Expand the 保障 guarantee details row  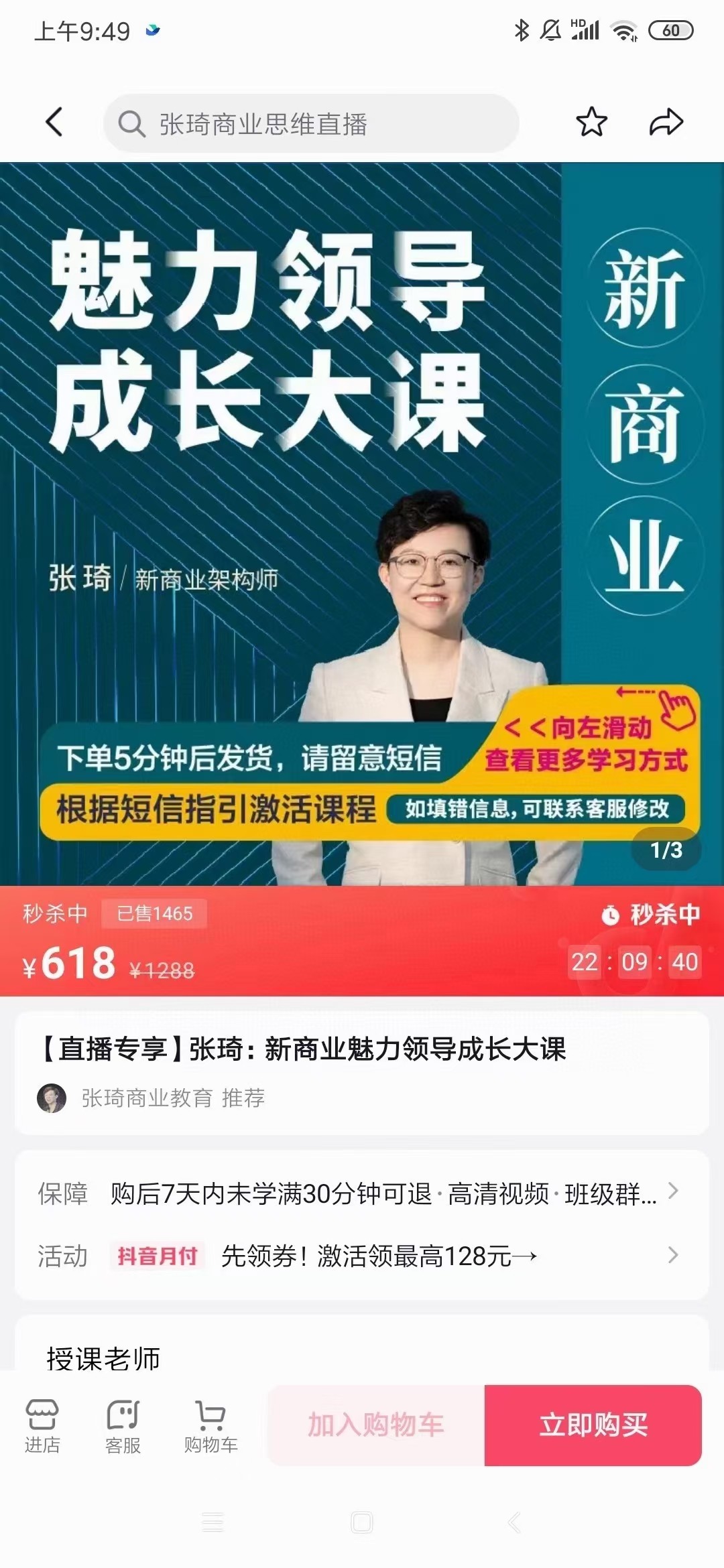(x=362, y=1193)
